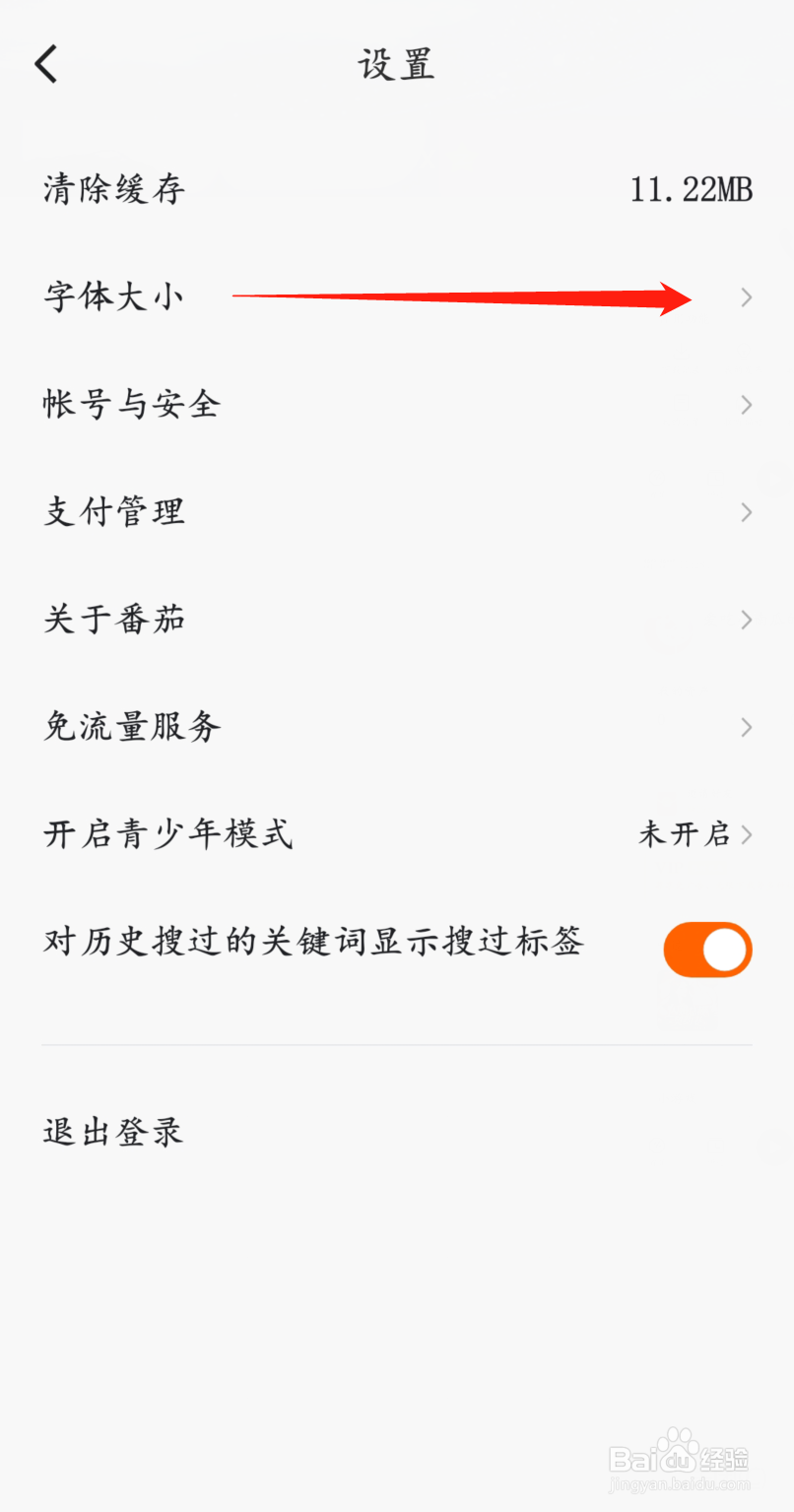The width and height of the screenshot is (794, 1512).
Task: View the 关于番茄 about page
Action: click(x=113, y=620)
